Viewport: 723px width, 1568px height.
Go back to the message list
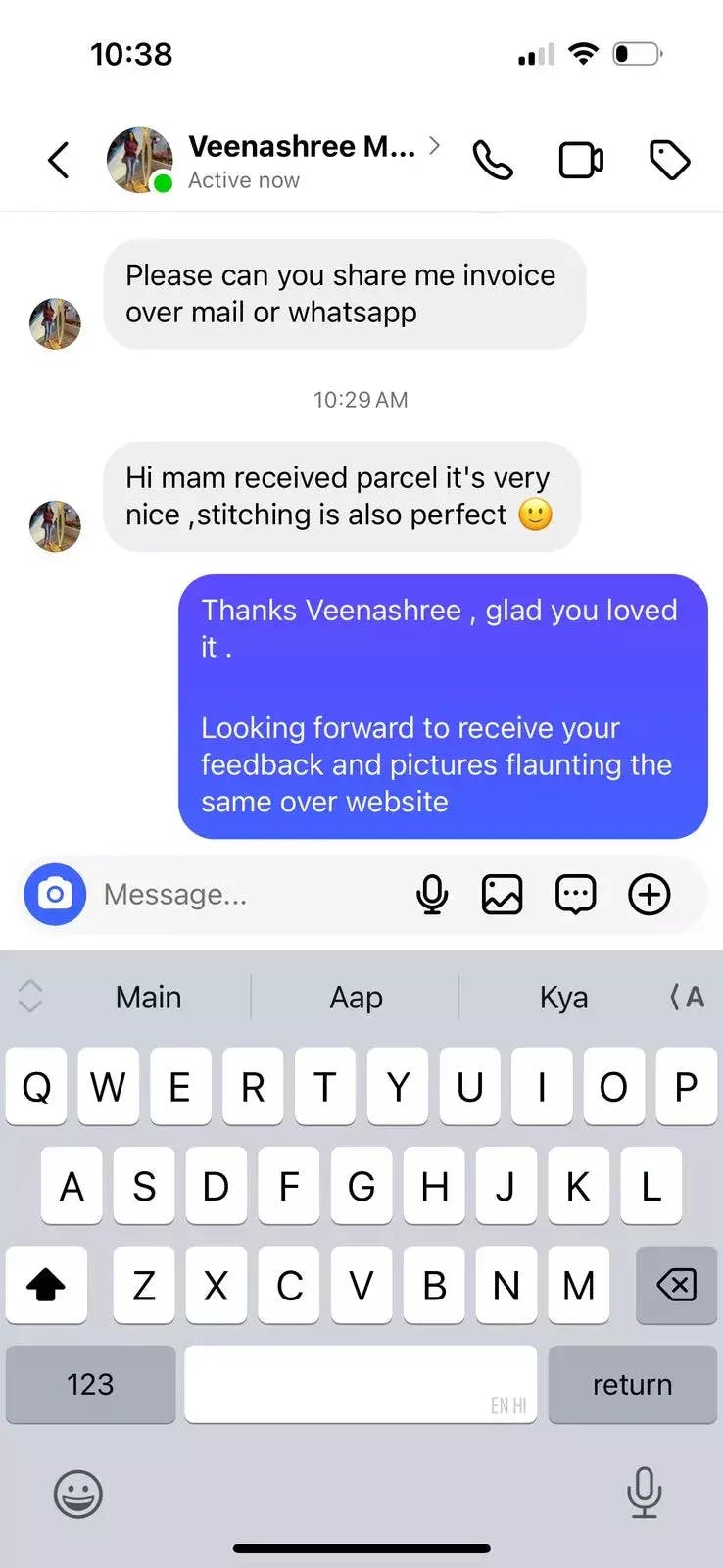[x=59, y=160]
